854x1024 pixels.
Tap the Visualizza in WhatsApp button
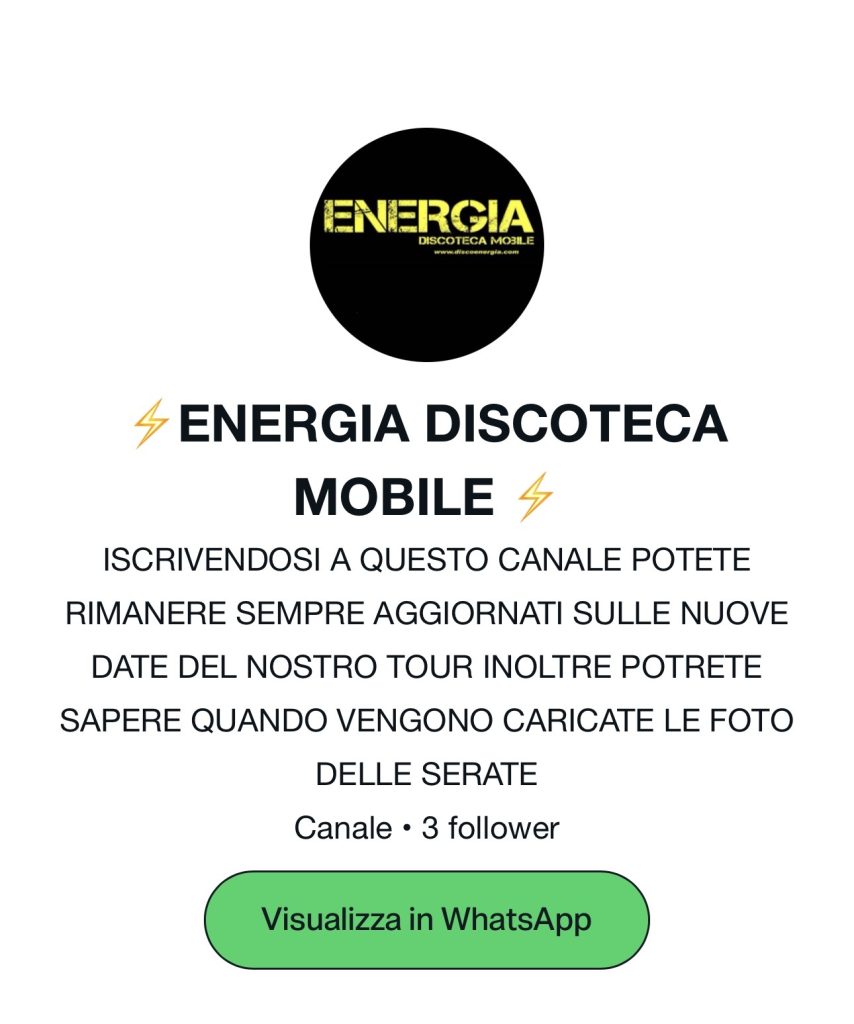coord(427,919)
